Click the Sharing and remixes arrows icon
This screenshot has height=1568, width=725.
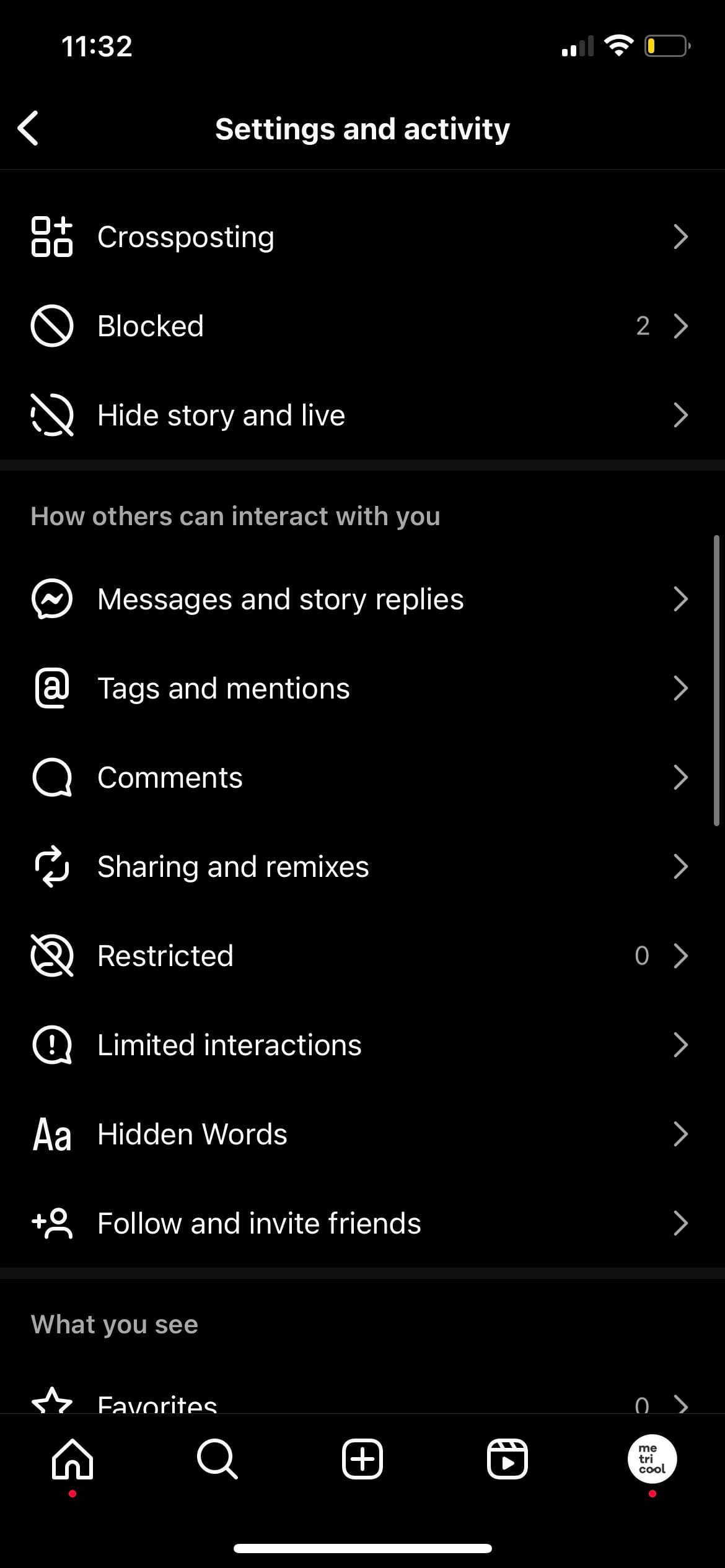[x=52, y=866]
